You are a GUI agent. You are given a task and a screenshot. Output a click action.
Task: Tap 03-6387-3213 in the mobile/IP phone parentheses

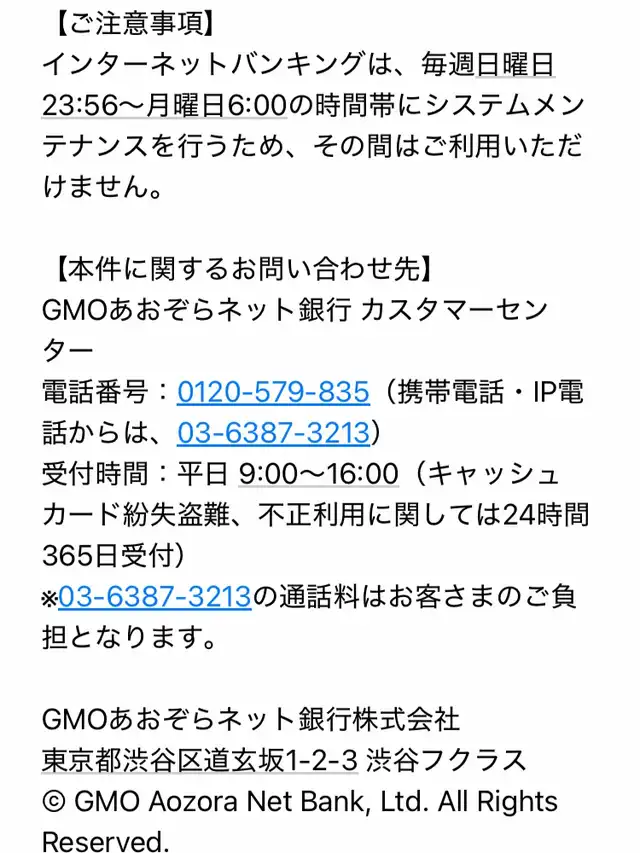(x=273, y=432)
